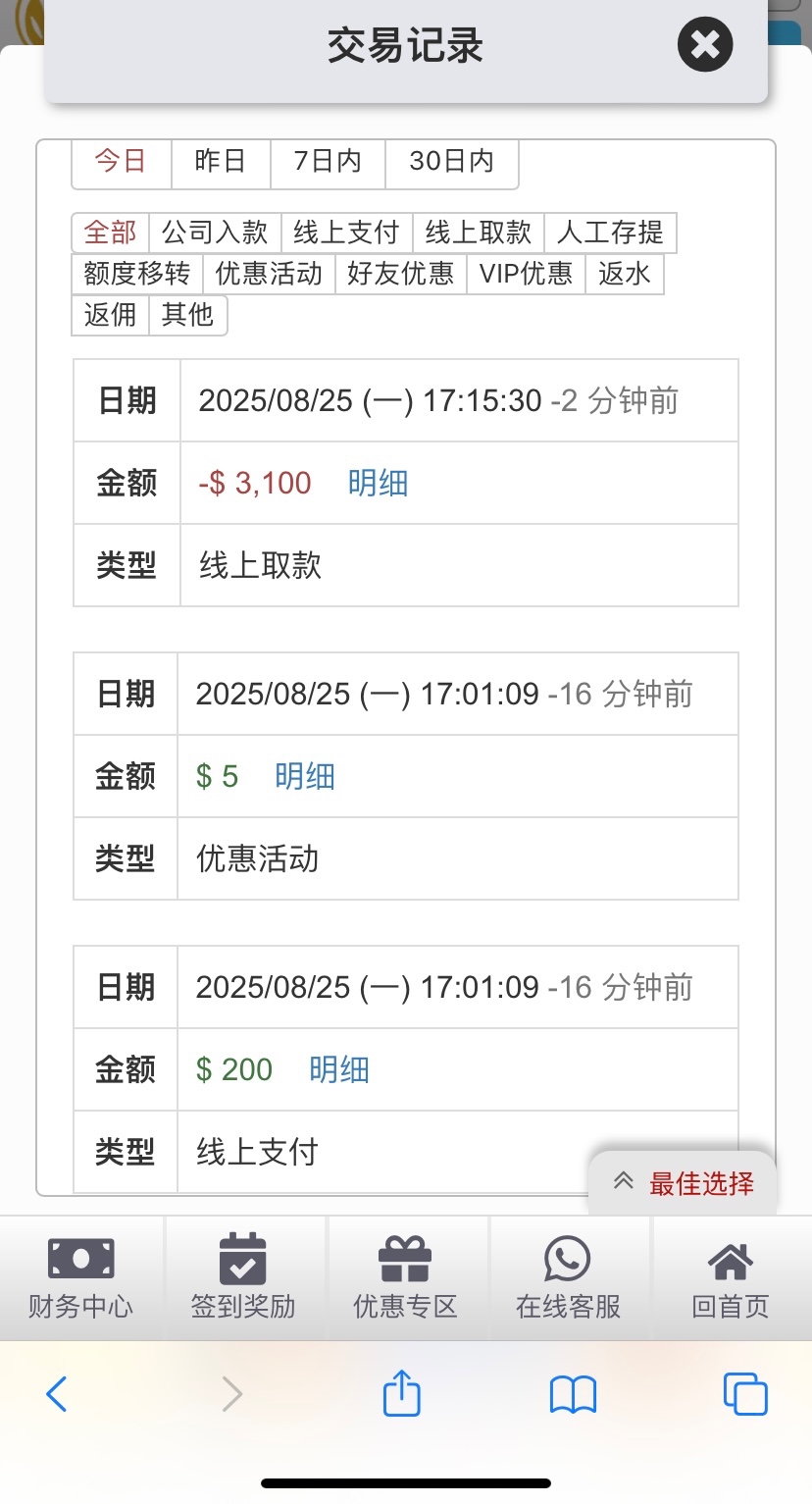812x1504 pixels.
Task: Select the 7日内 date range
Action: click(328, 162)
